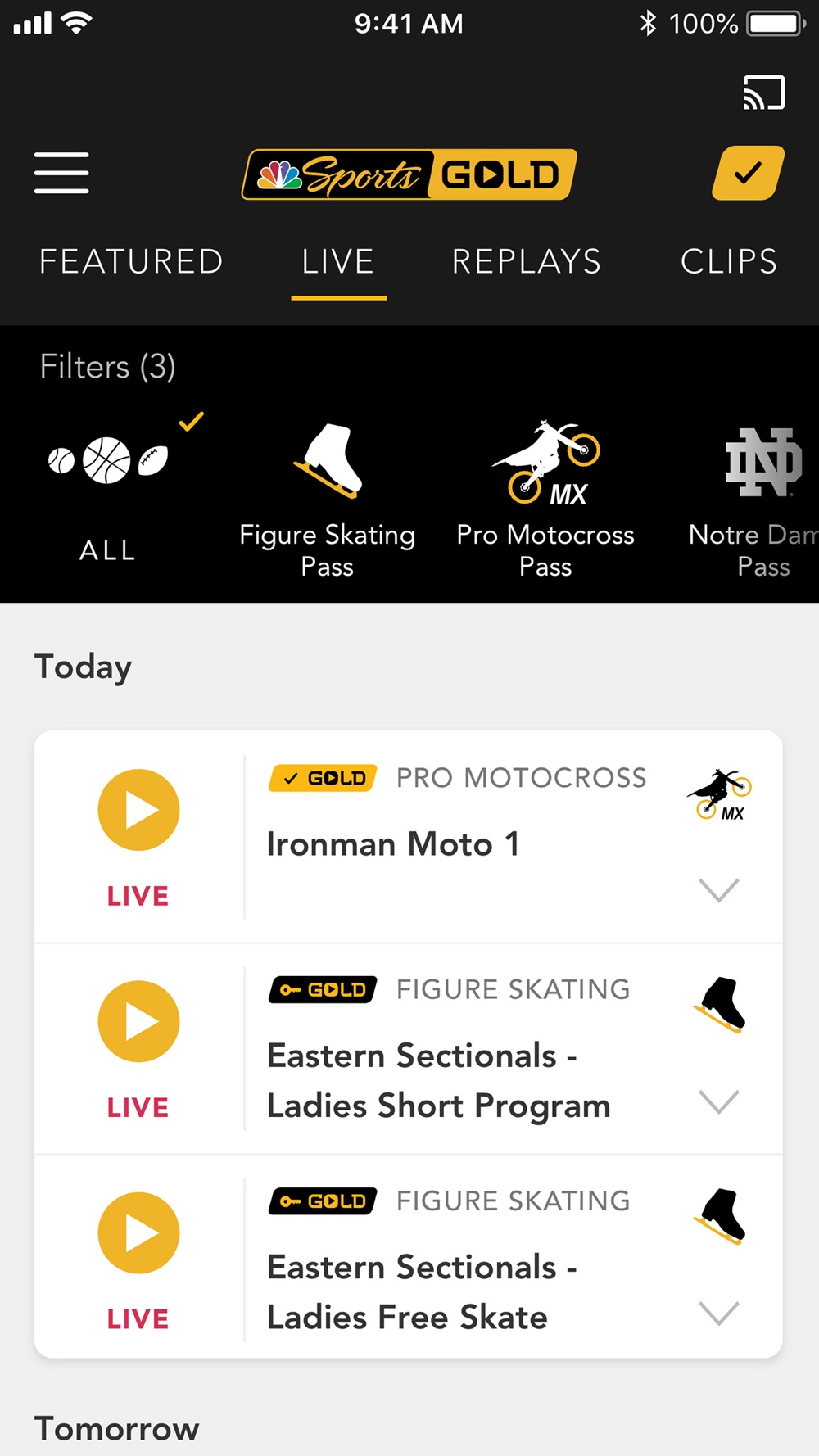The width and height of the screenshot is (819, 1456).
Task: Open the Clips tab
Action: (x=729, y=262)
